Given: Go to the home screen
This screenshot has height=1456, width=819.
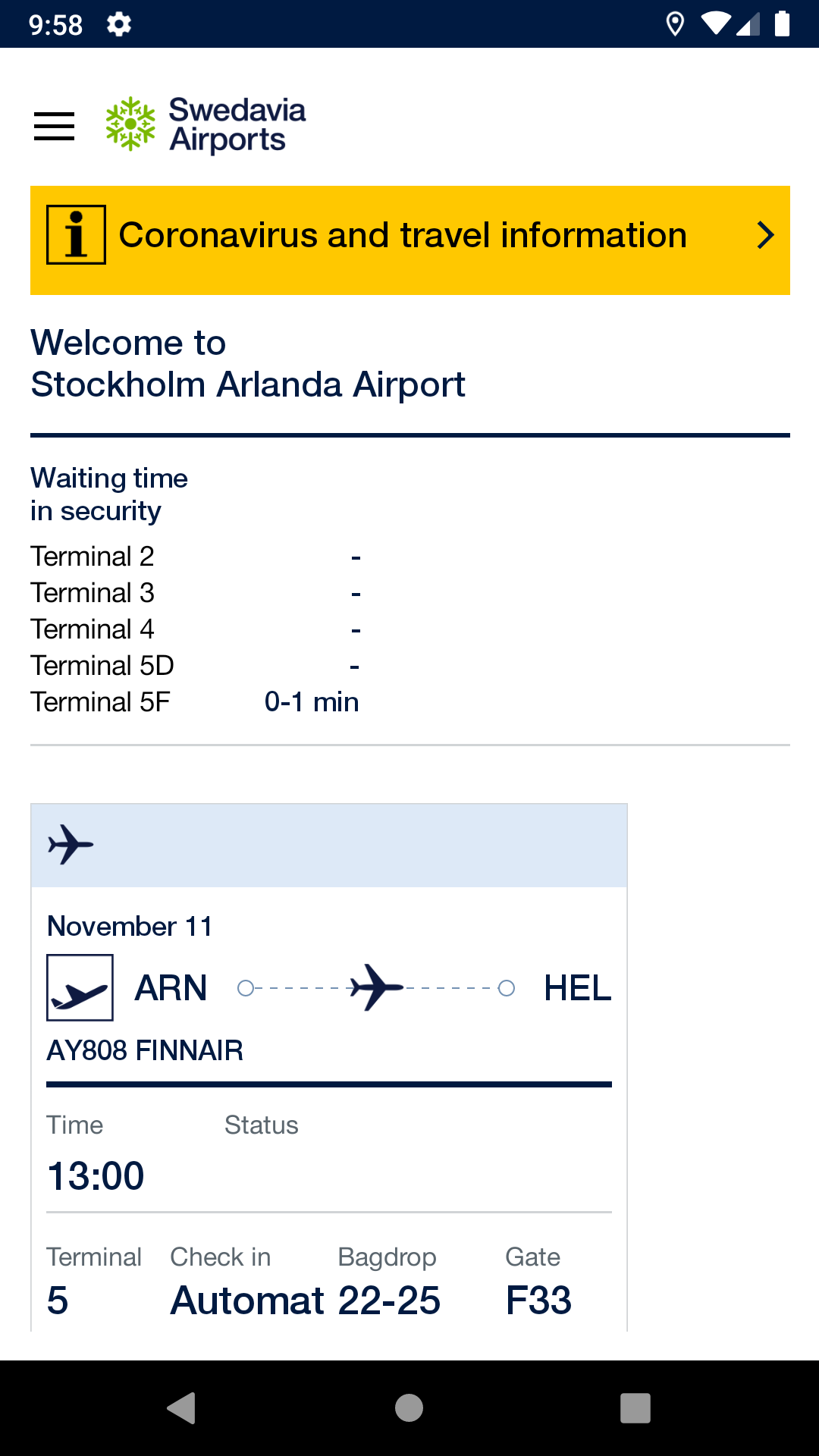Looking at the screenshot, I should pos(409,1407).
